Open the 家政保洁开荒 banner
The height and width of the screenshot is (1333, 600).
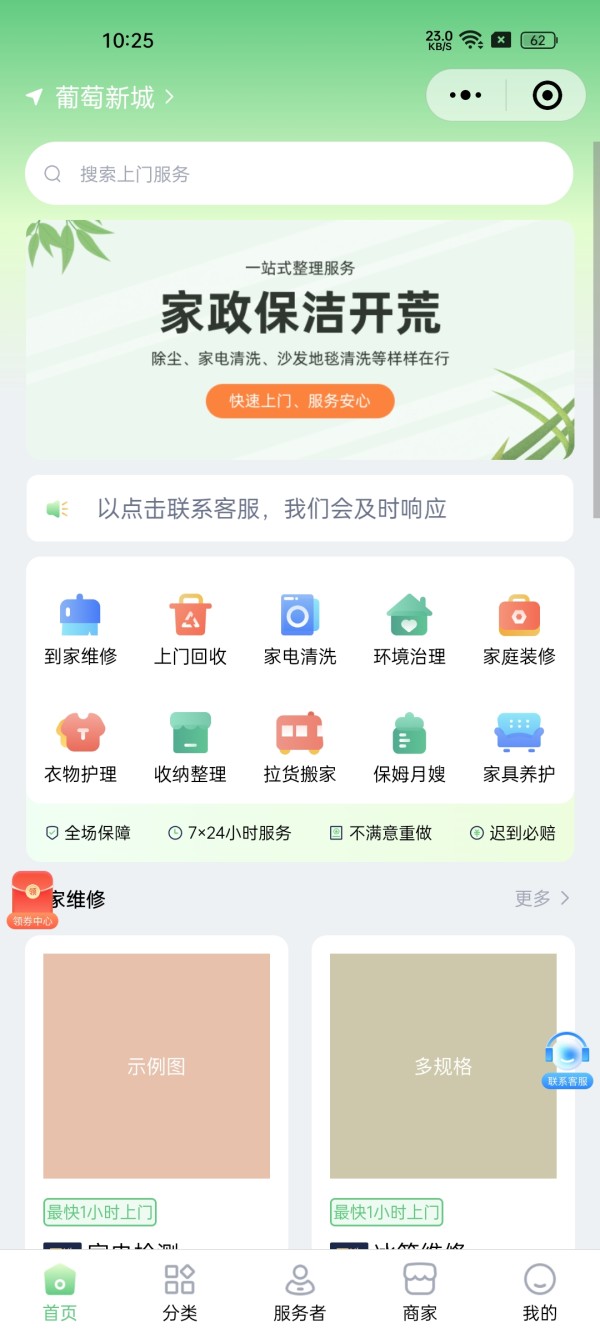tap(299, 340)
